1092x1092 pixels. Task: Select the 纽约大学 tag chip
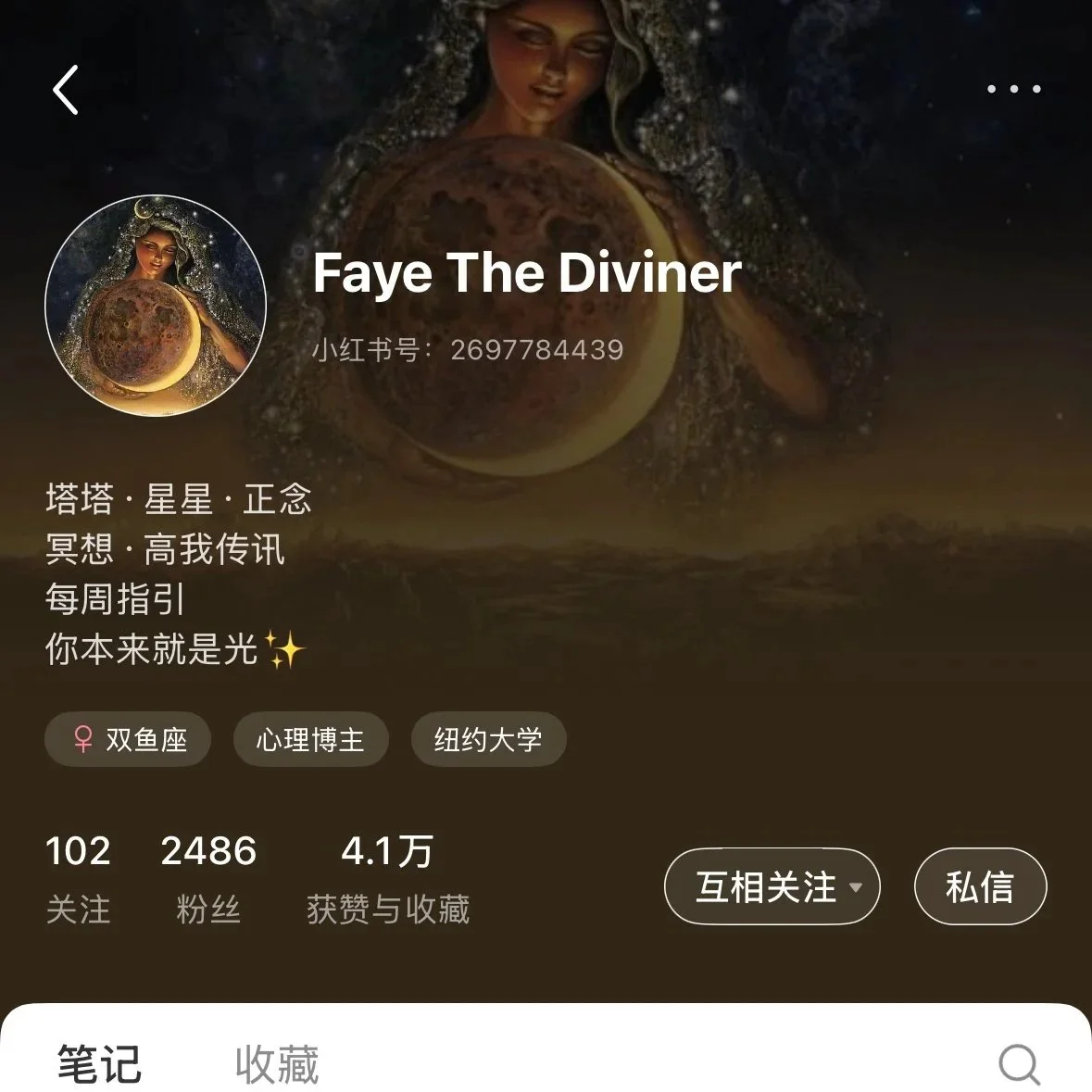488,739
